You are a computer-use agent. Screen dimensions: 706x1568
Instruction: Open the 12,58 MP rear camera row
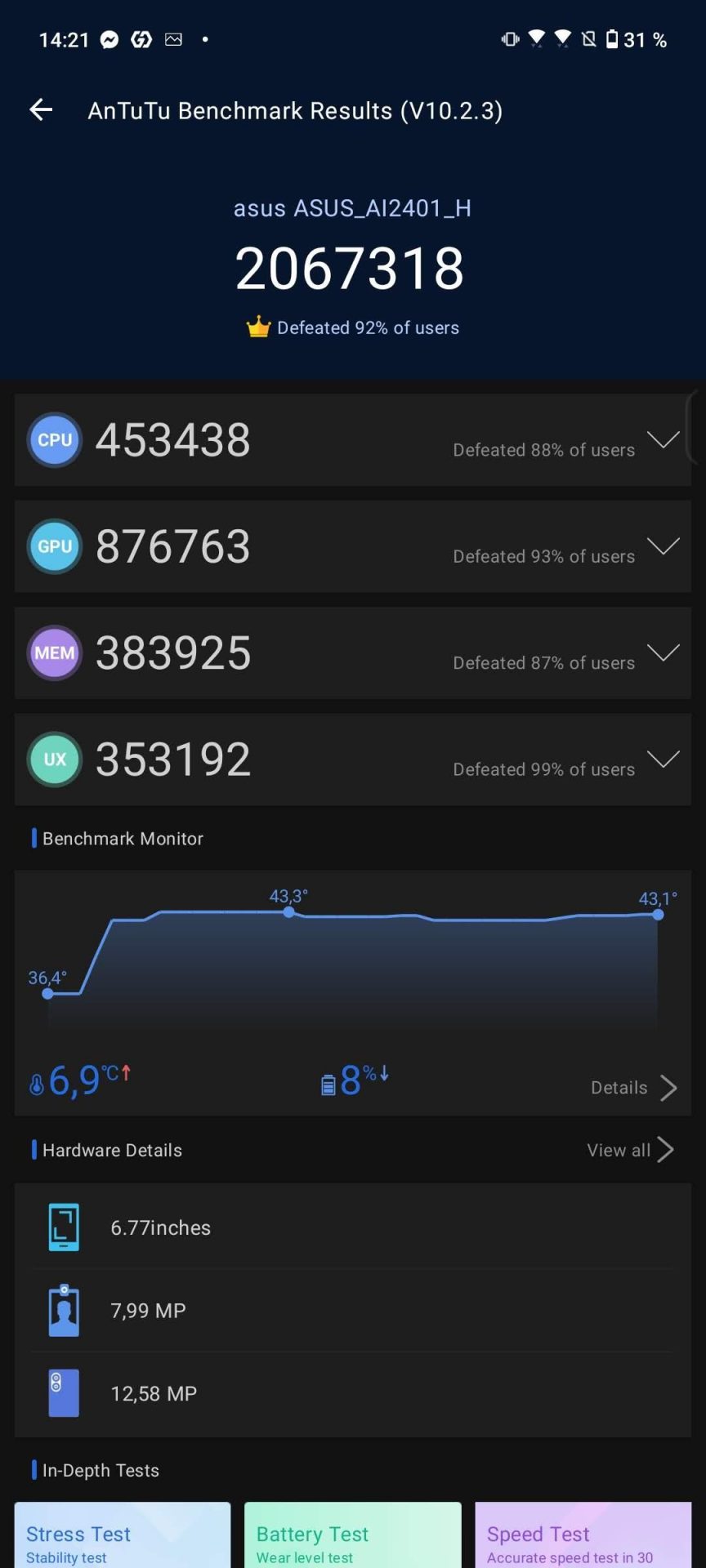click(353, 1393)
